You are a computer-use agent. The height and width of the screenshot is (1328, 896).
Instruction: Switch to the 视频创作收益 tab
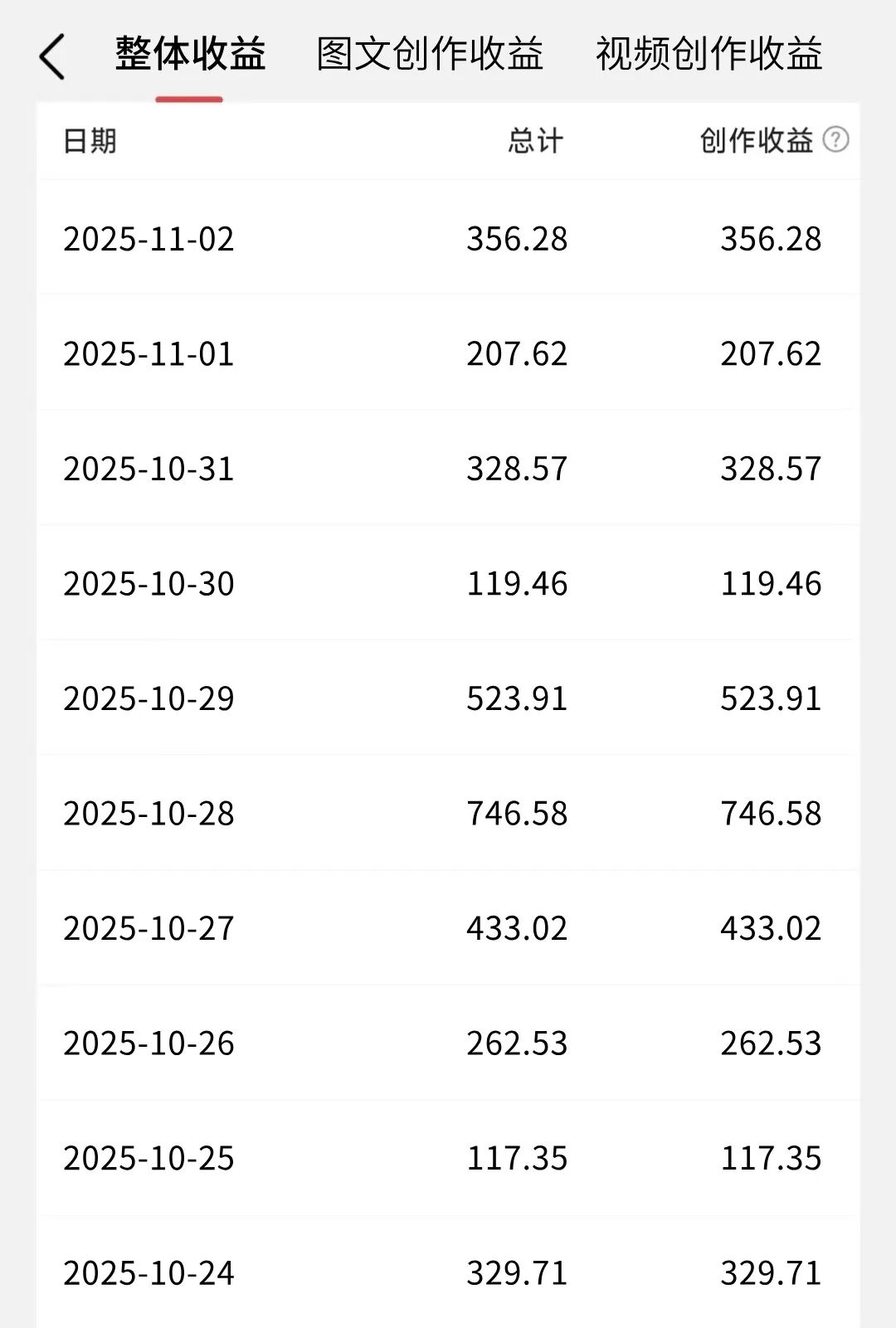point(709,55)
